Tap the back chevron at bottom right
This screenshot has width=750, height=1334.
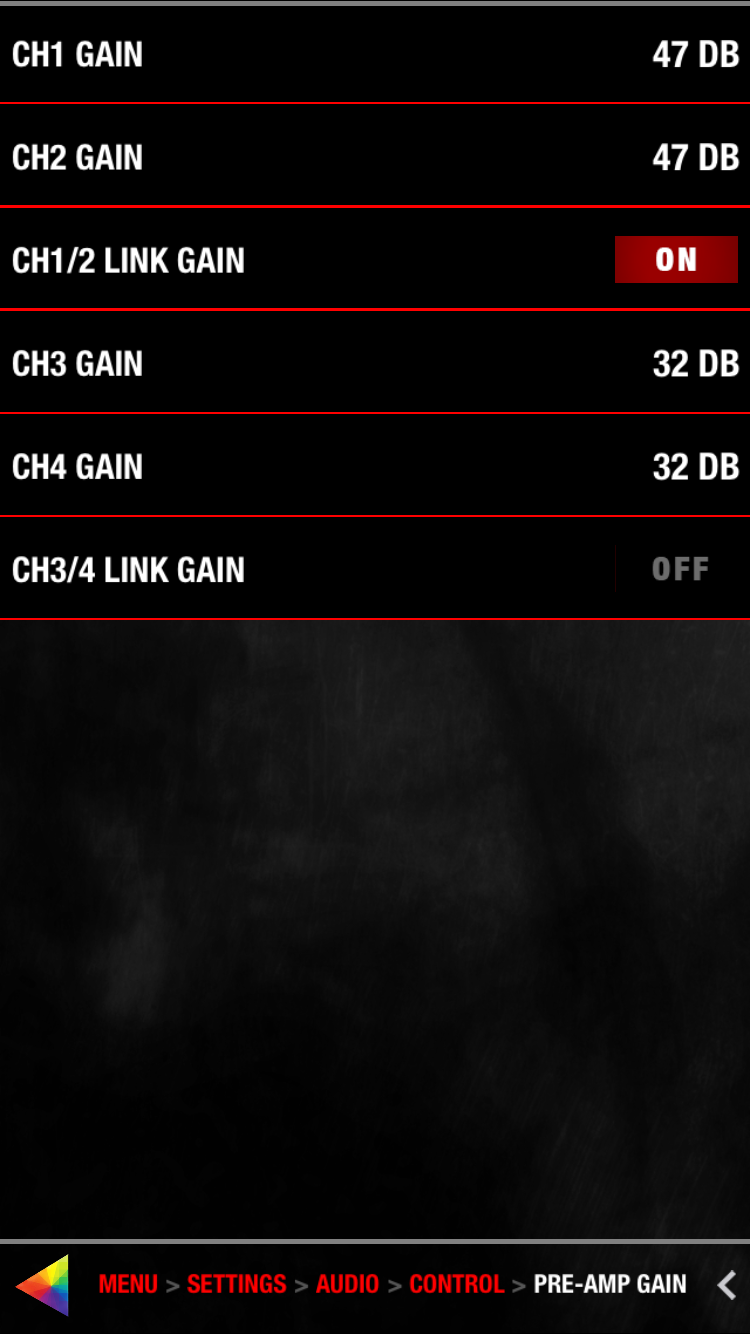[x=727, y=1285]
